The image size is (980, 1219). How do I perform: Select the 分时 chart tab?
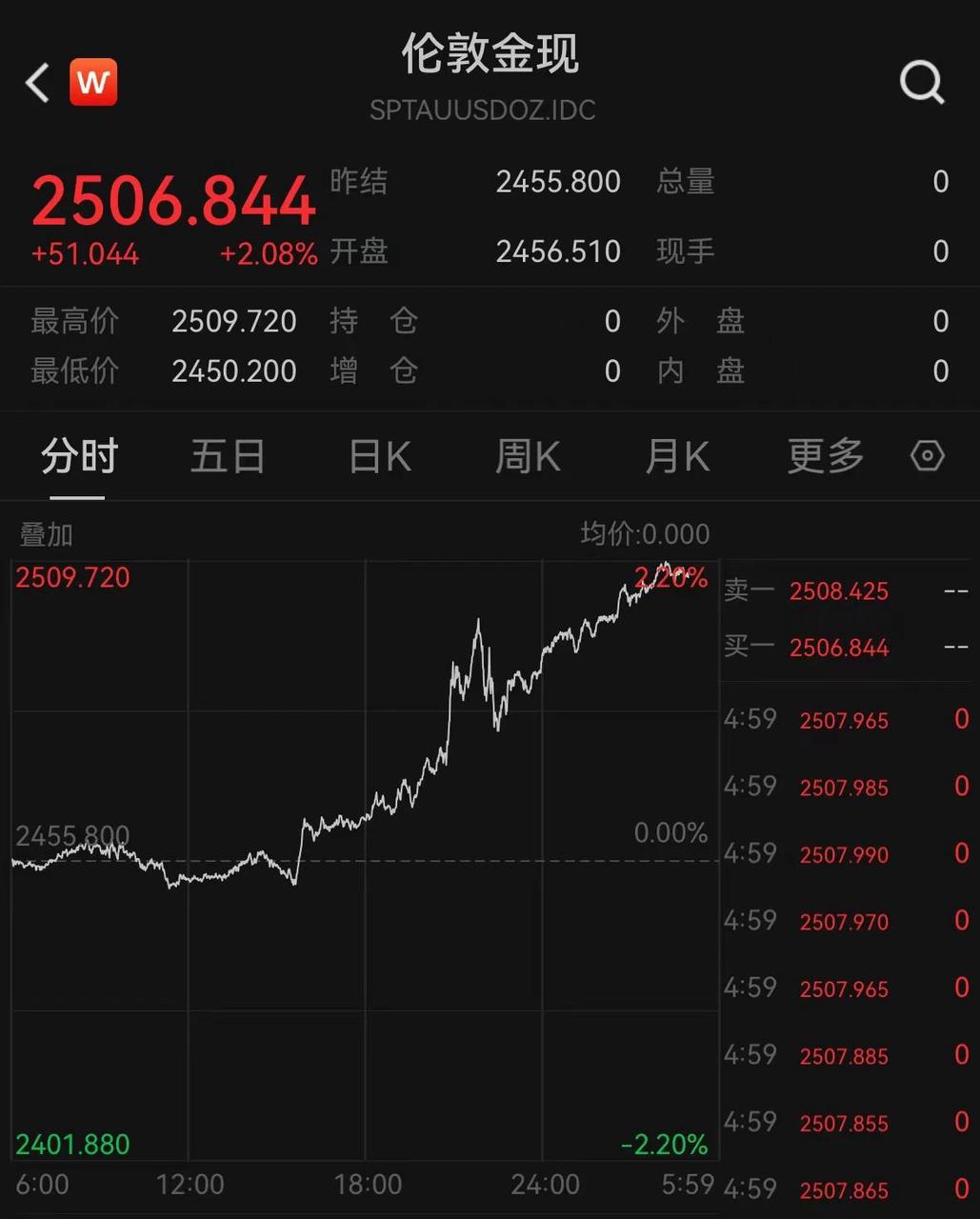79,457
